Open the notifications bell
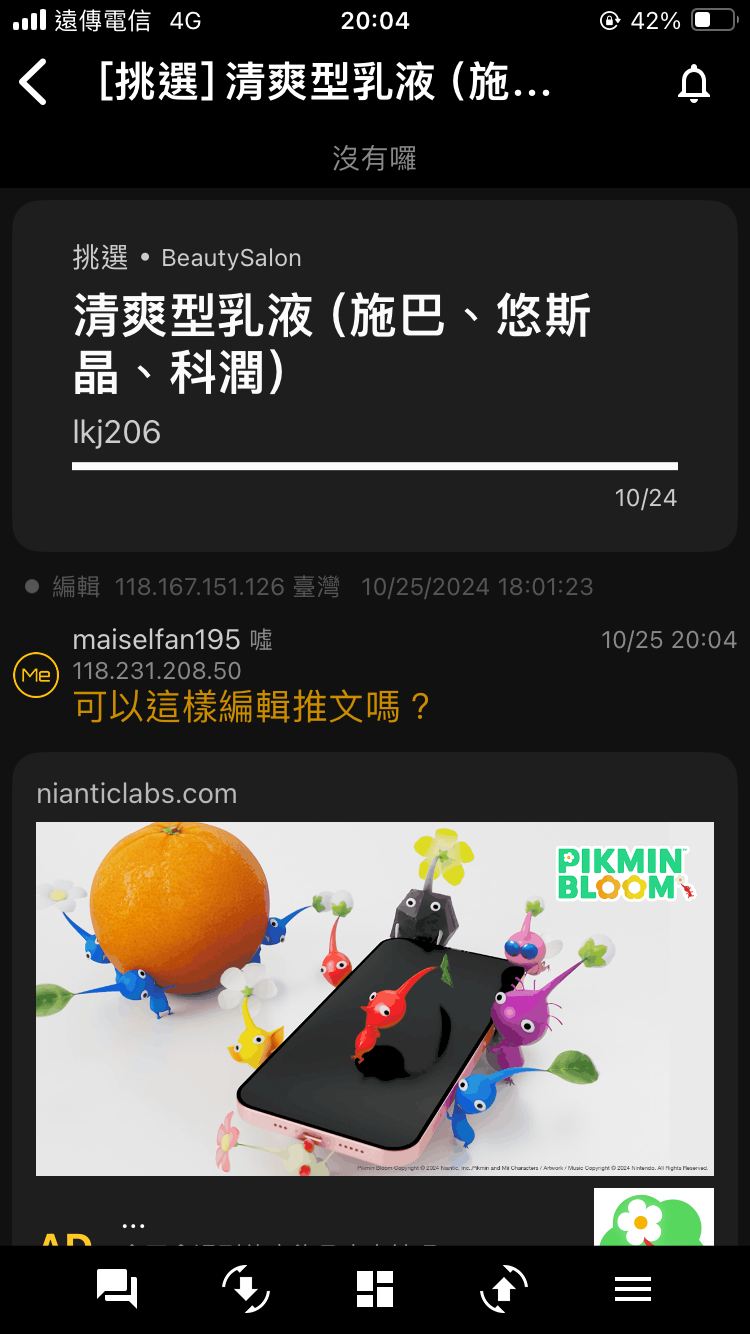Viewport: 750px width, 1334px height. [x=693, y=84]
